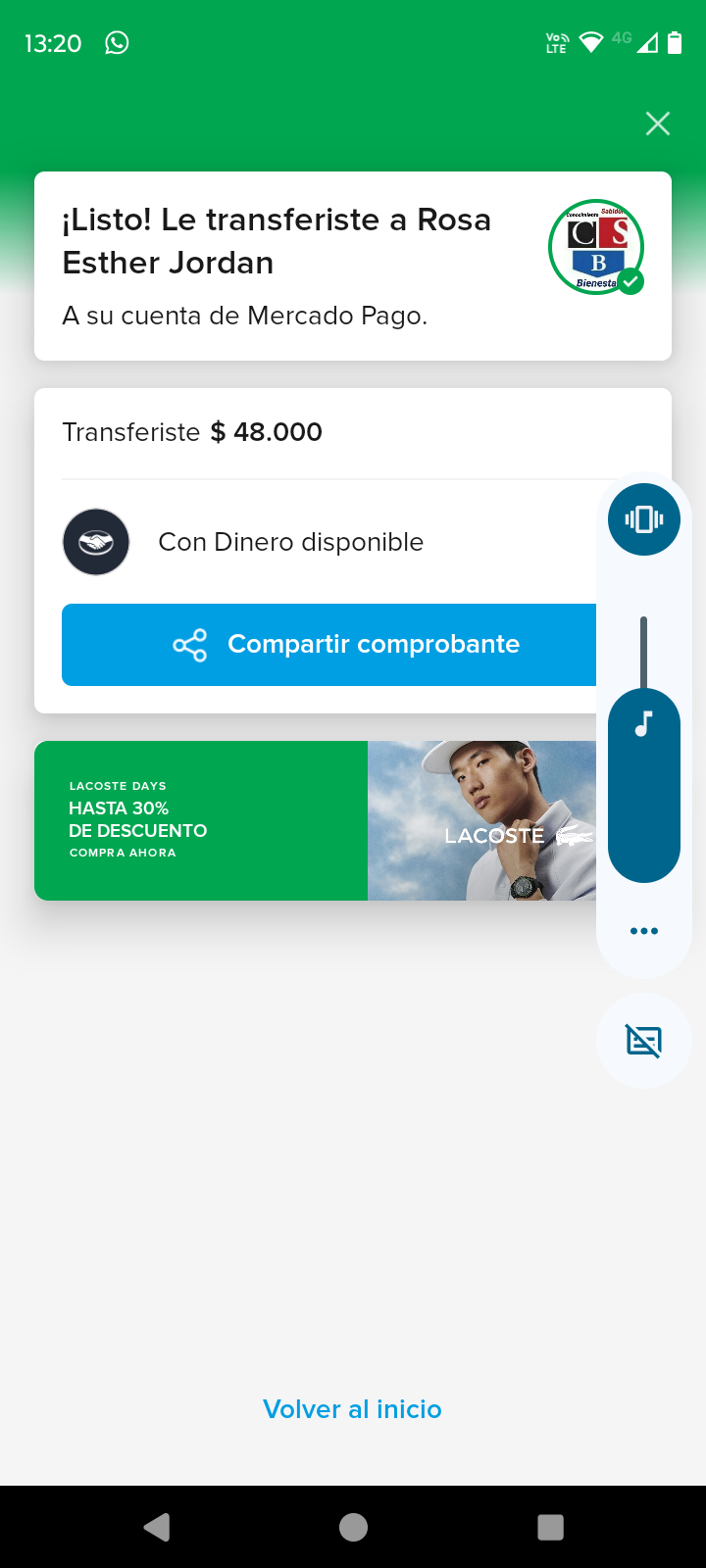Switch the ringer mode to vibrate
This screenshot has height=1568, width=706.
pos(643,519)
